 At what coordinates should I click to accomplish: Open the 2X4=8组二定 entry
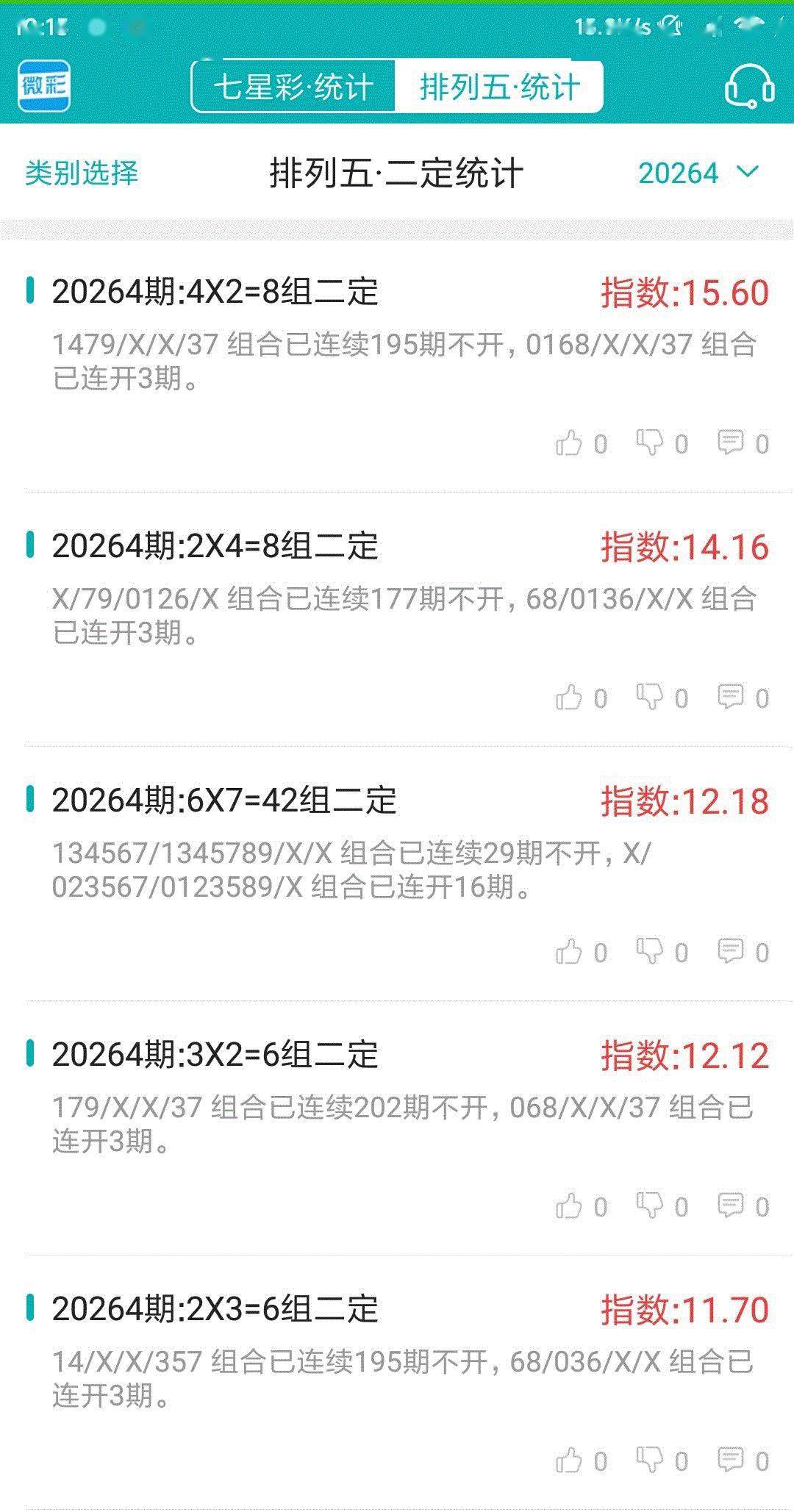(397, 619)
